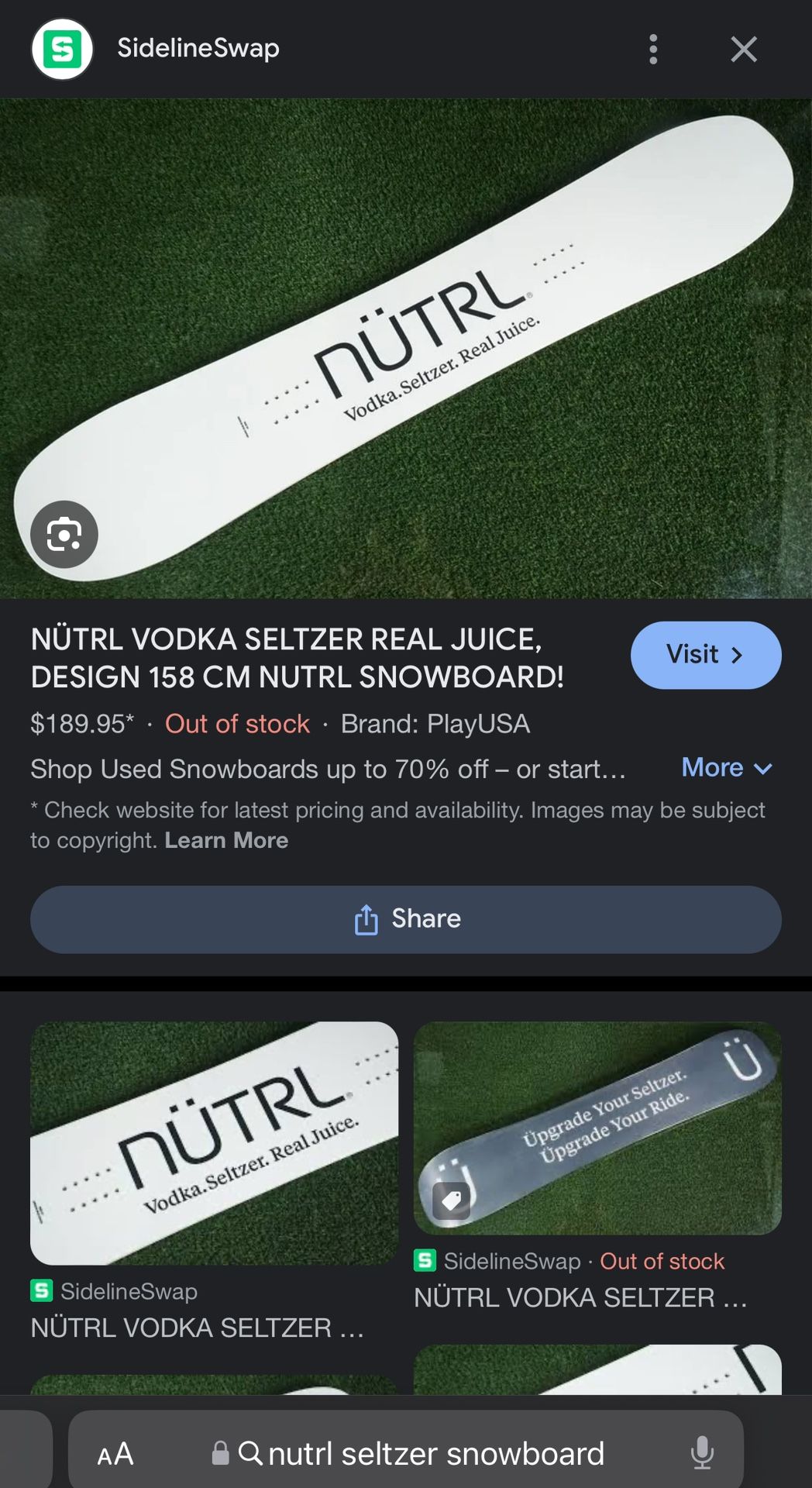Open the page format AA menu

point(115,1454)
